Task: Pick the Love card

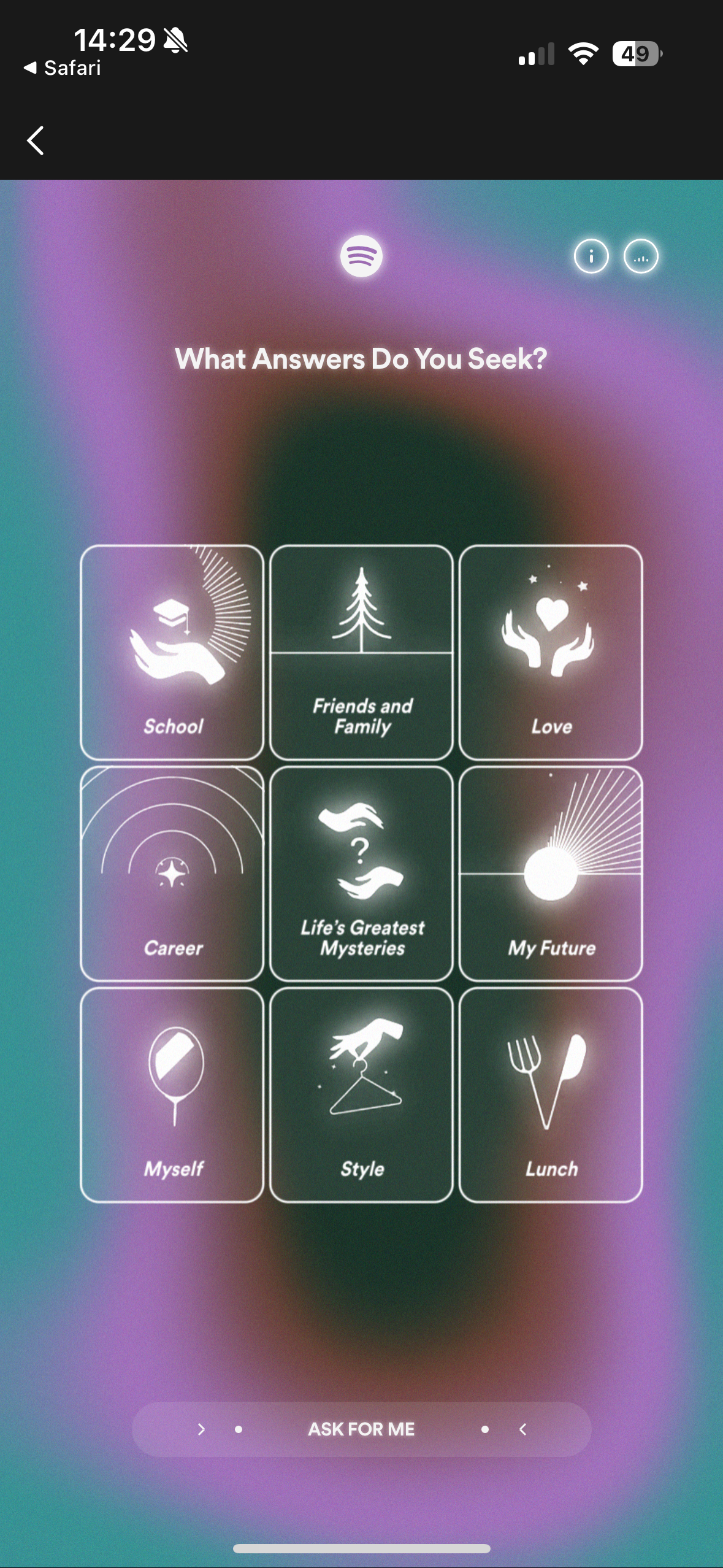Action: pyautogui.click(x=550, y=652)
